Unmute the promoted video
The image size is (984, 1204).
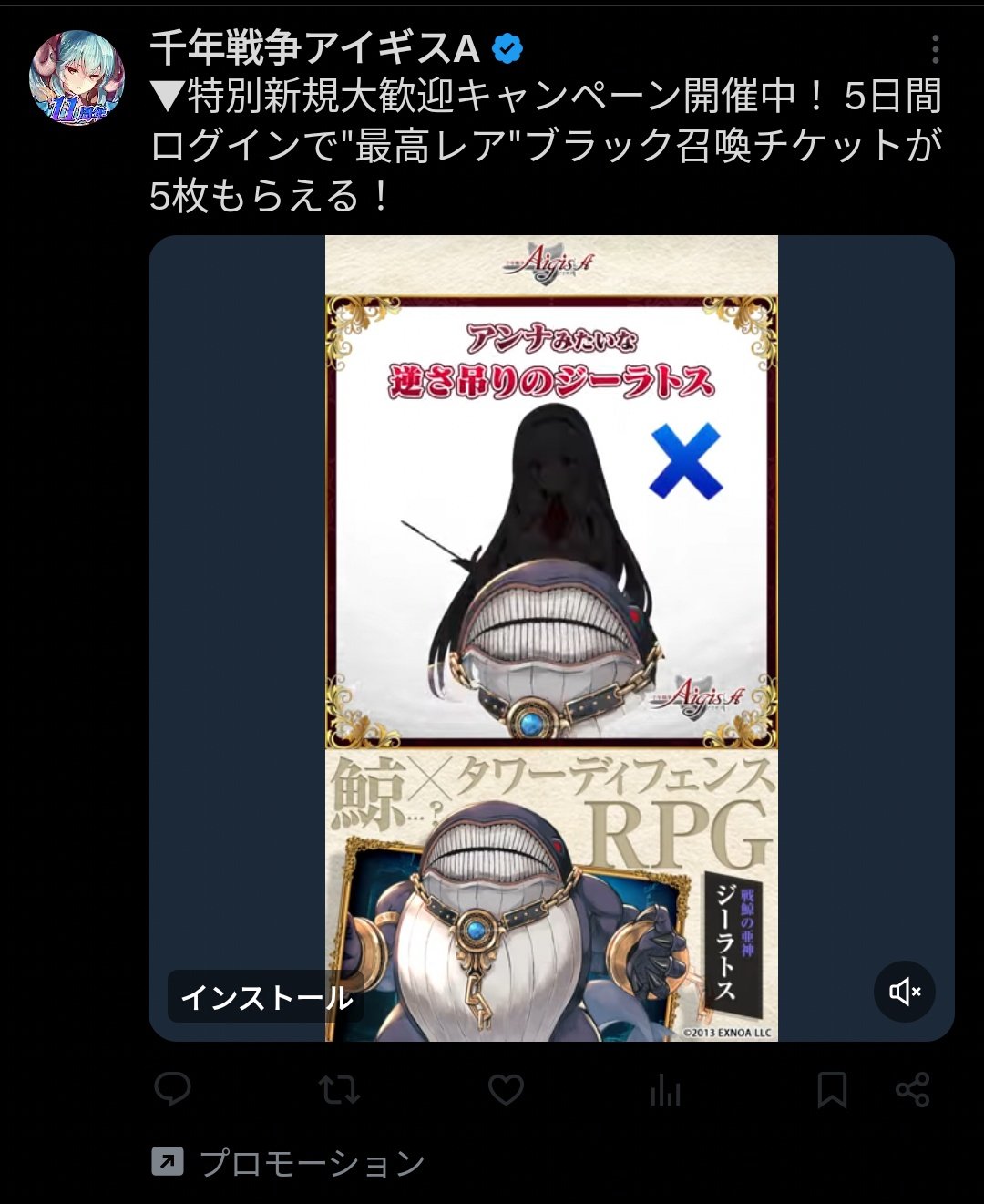coord(905,992)
